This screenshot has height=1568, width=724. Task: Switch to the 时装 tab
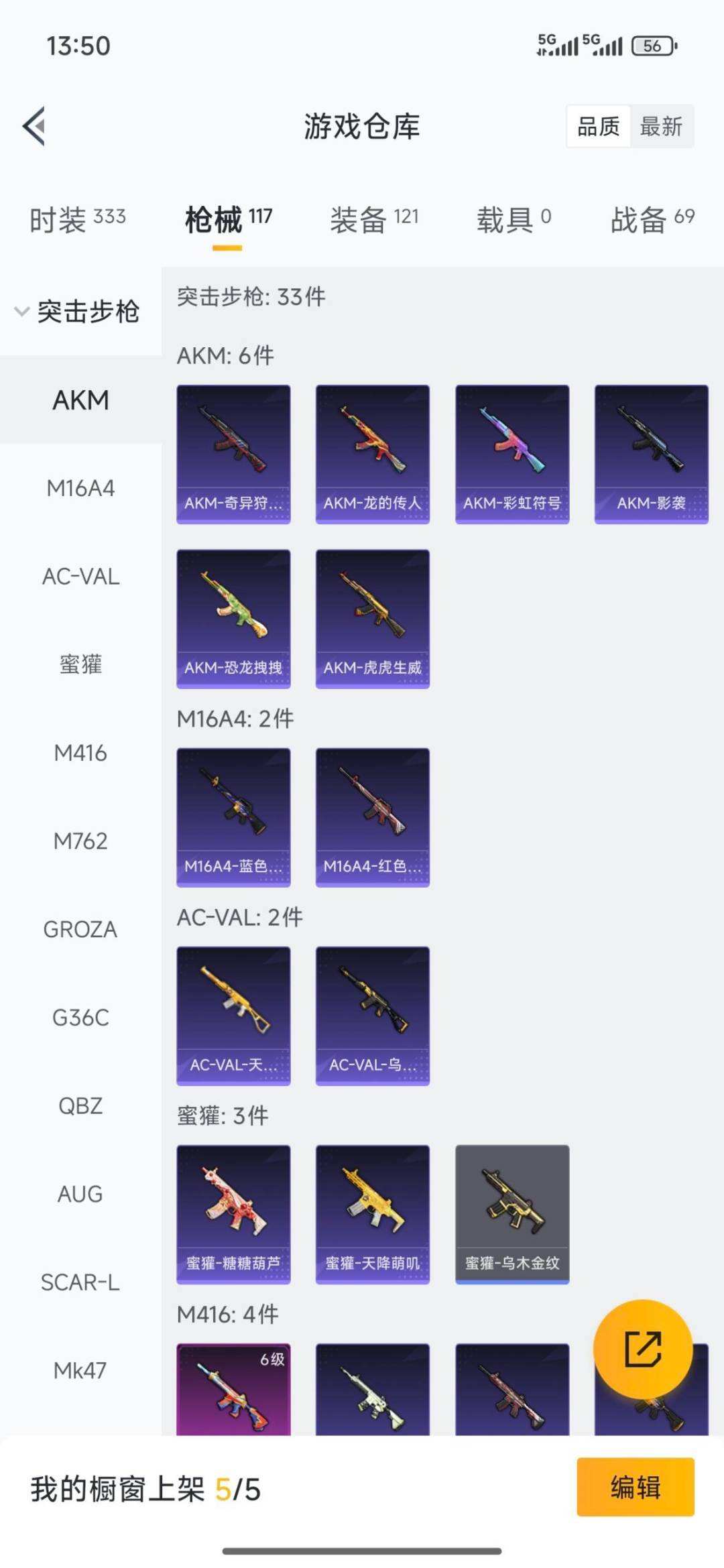tap(77, 219)
